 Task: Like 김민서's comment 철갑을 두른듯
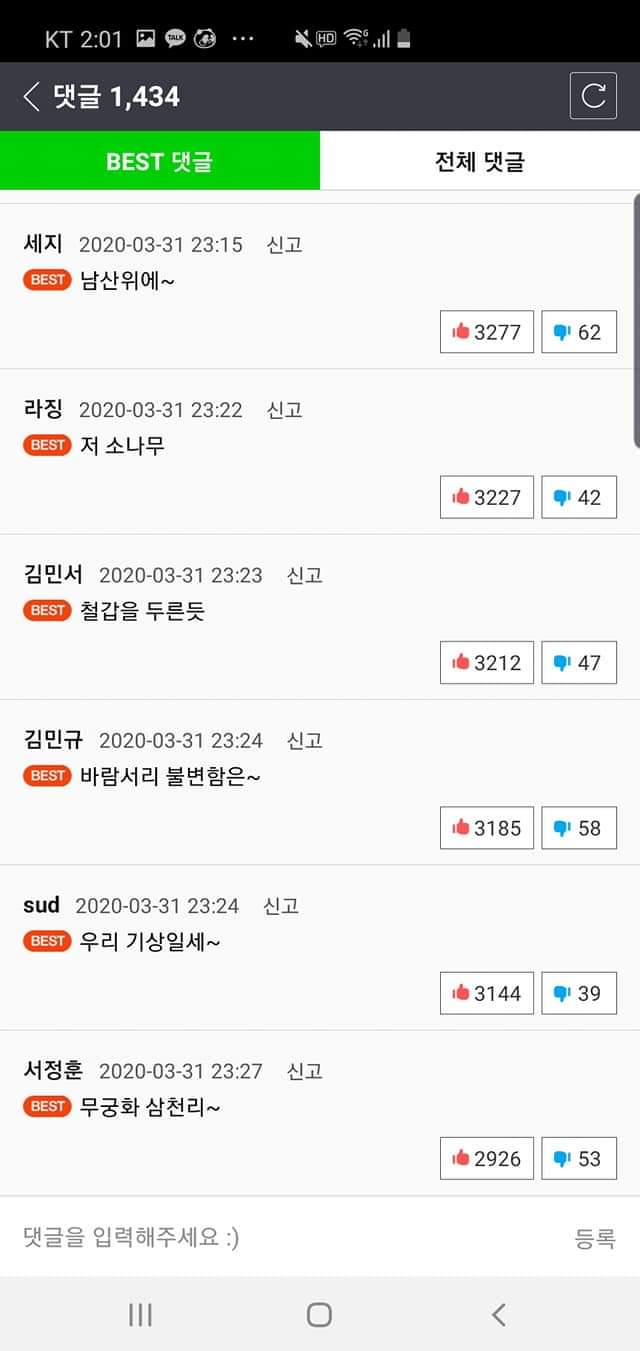tap(487, 662)
